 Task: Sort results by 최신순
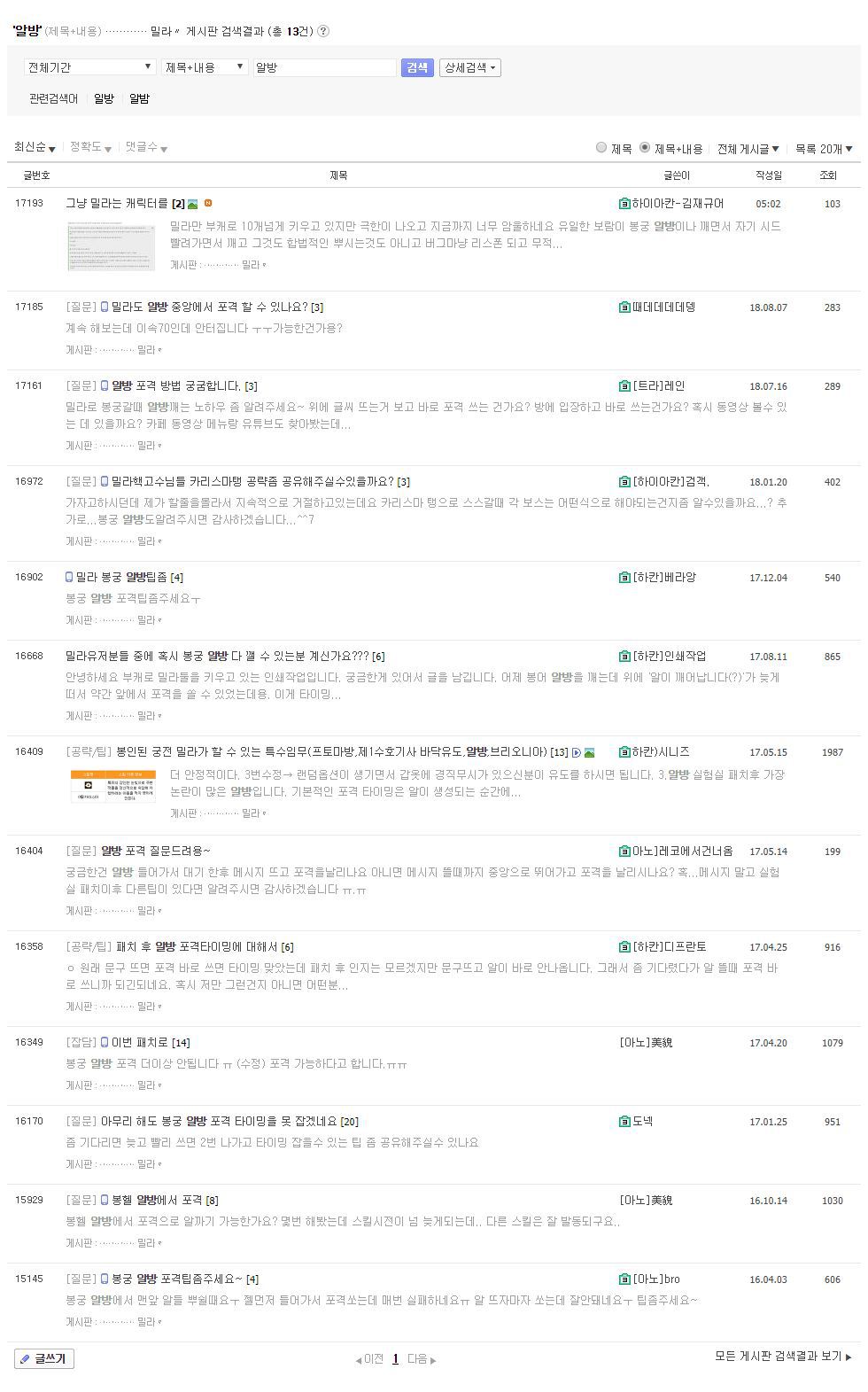coord(34,147)
